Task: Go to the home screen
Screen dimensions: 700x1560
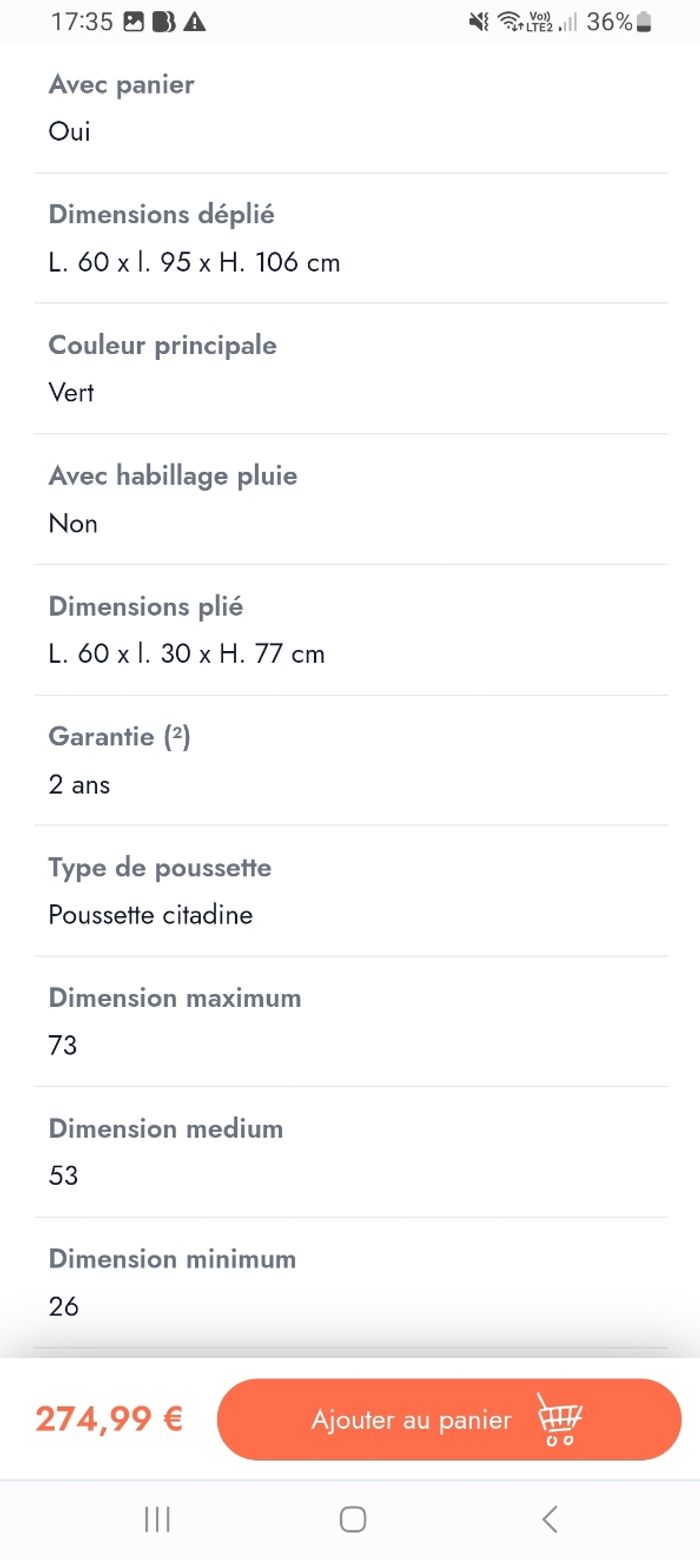Action: [352, 1519]
